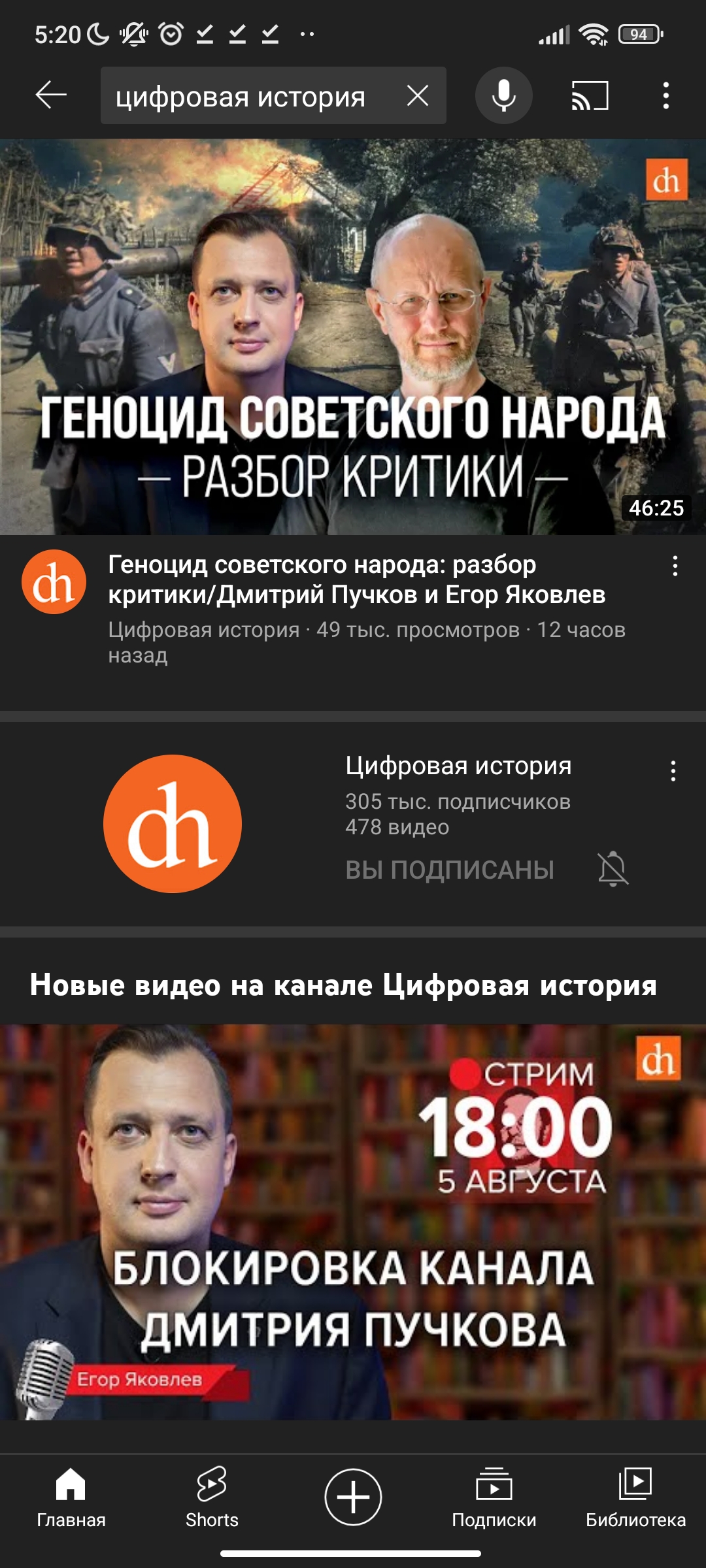The width and height of the screenshot is (706, 1568).
Task: Change notification settings with the bell icon
Action: pos(613,869)
